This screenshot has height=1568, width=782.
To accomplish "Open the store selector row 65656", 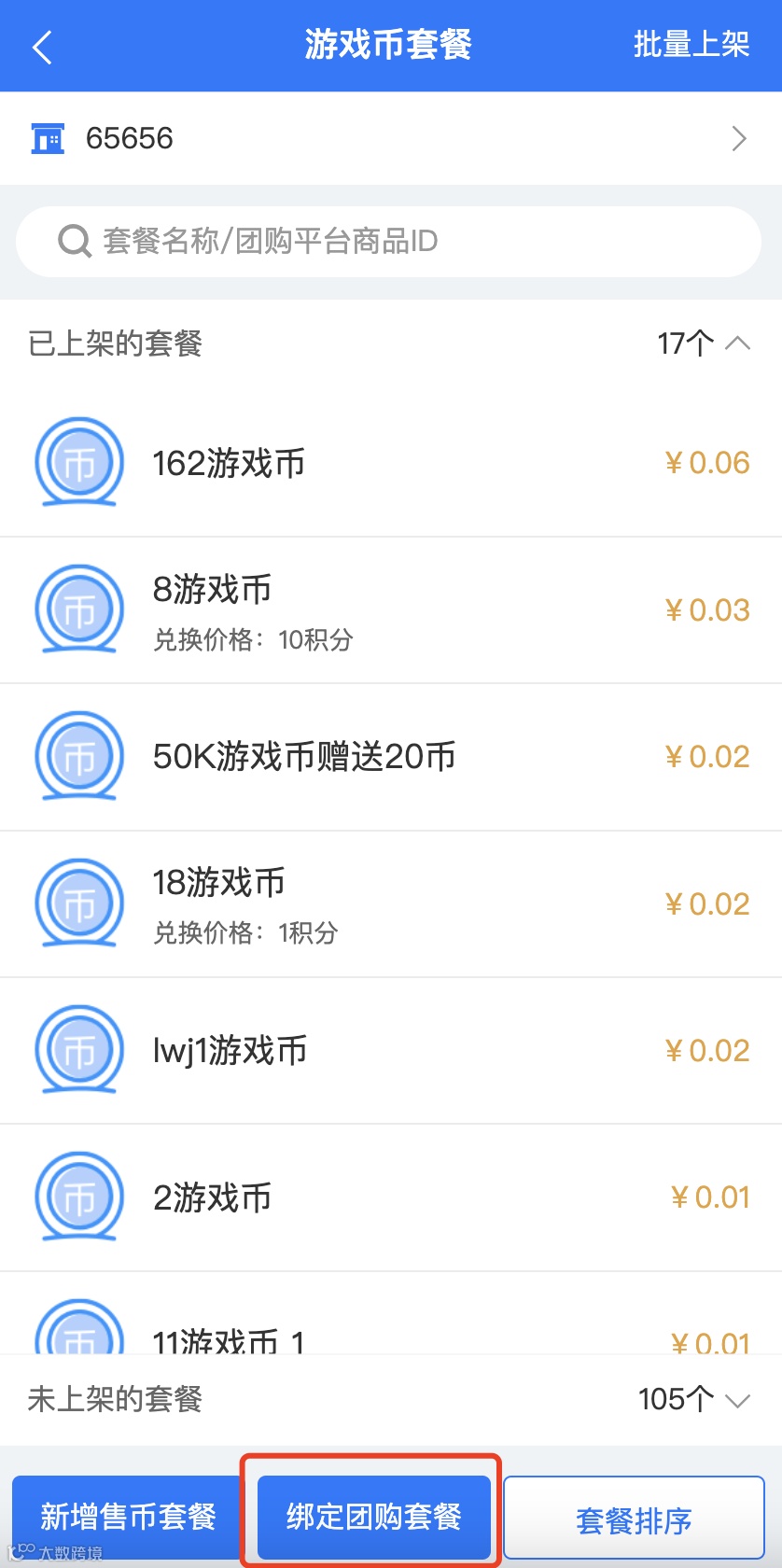I will (x=390, y=138).
